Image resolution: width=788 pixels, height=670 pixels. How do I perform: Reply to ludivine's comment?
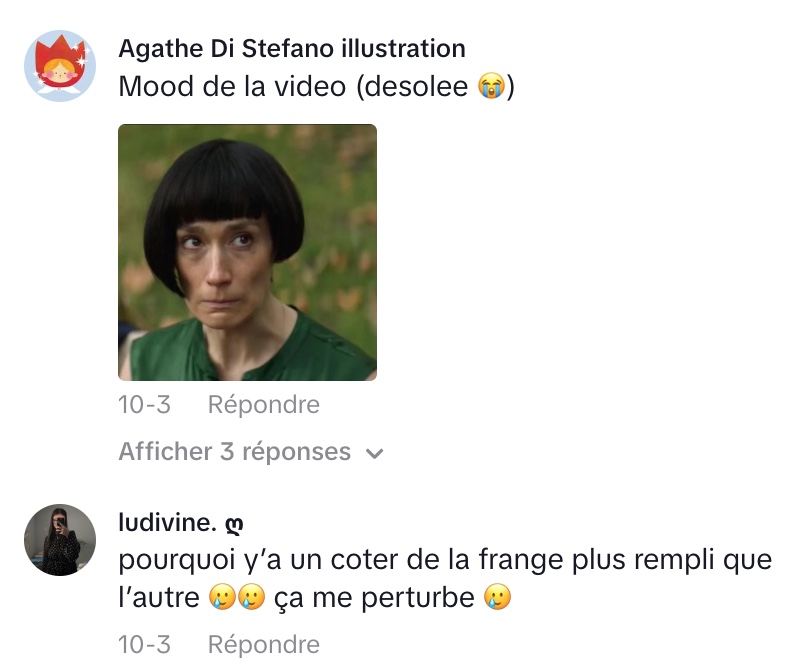pyautogui.click(x=263, y=645)
